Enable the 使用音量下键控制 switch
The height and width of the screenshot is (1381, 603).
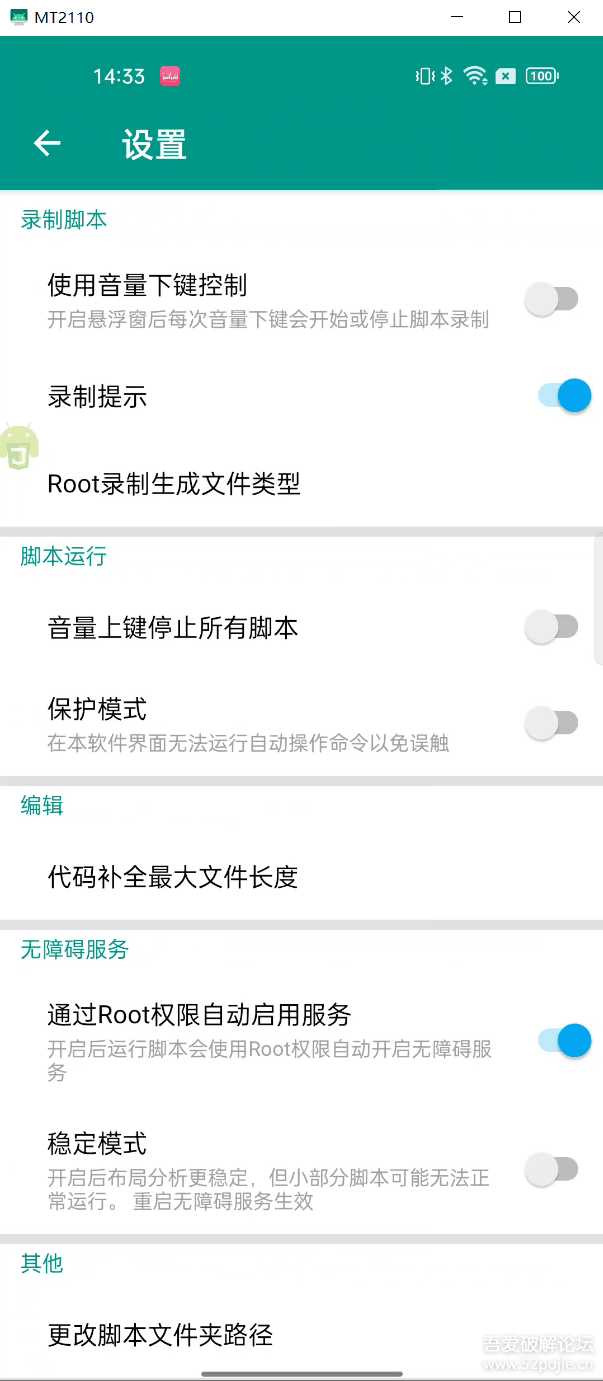coord(552,299)
